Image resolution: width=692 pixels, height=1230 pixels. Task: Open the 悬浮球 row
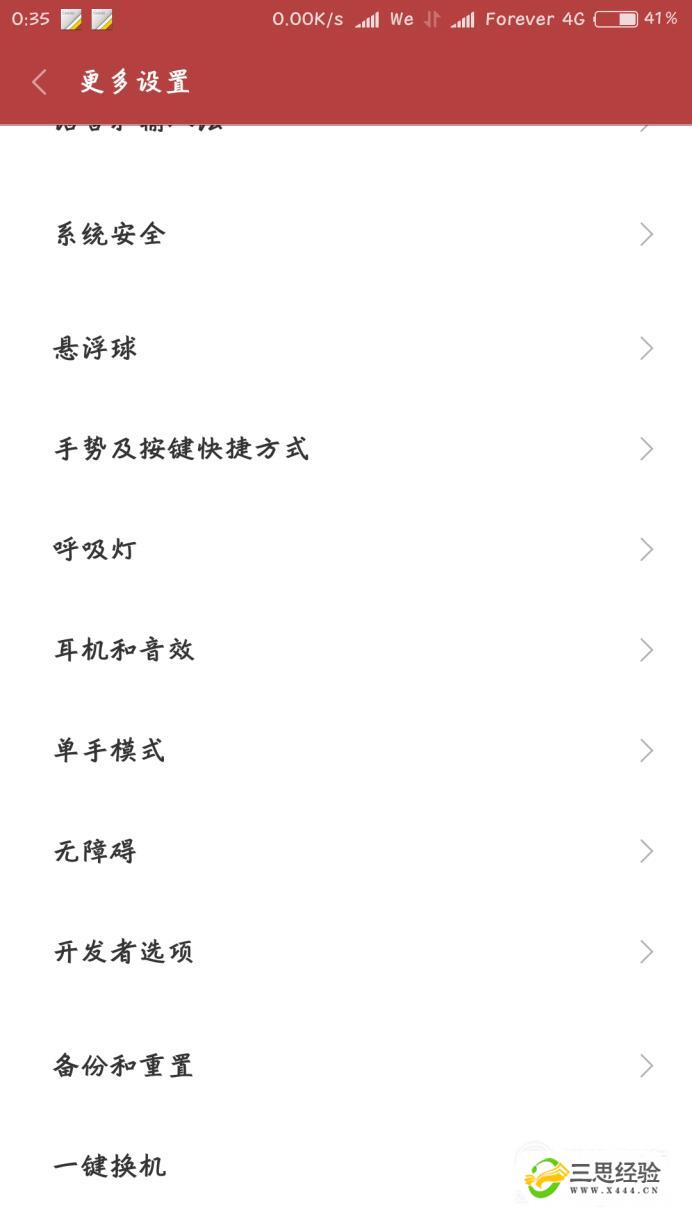tap(346, 348)
